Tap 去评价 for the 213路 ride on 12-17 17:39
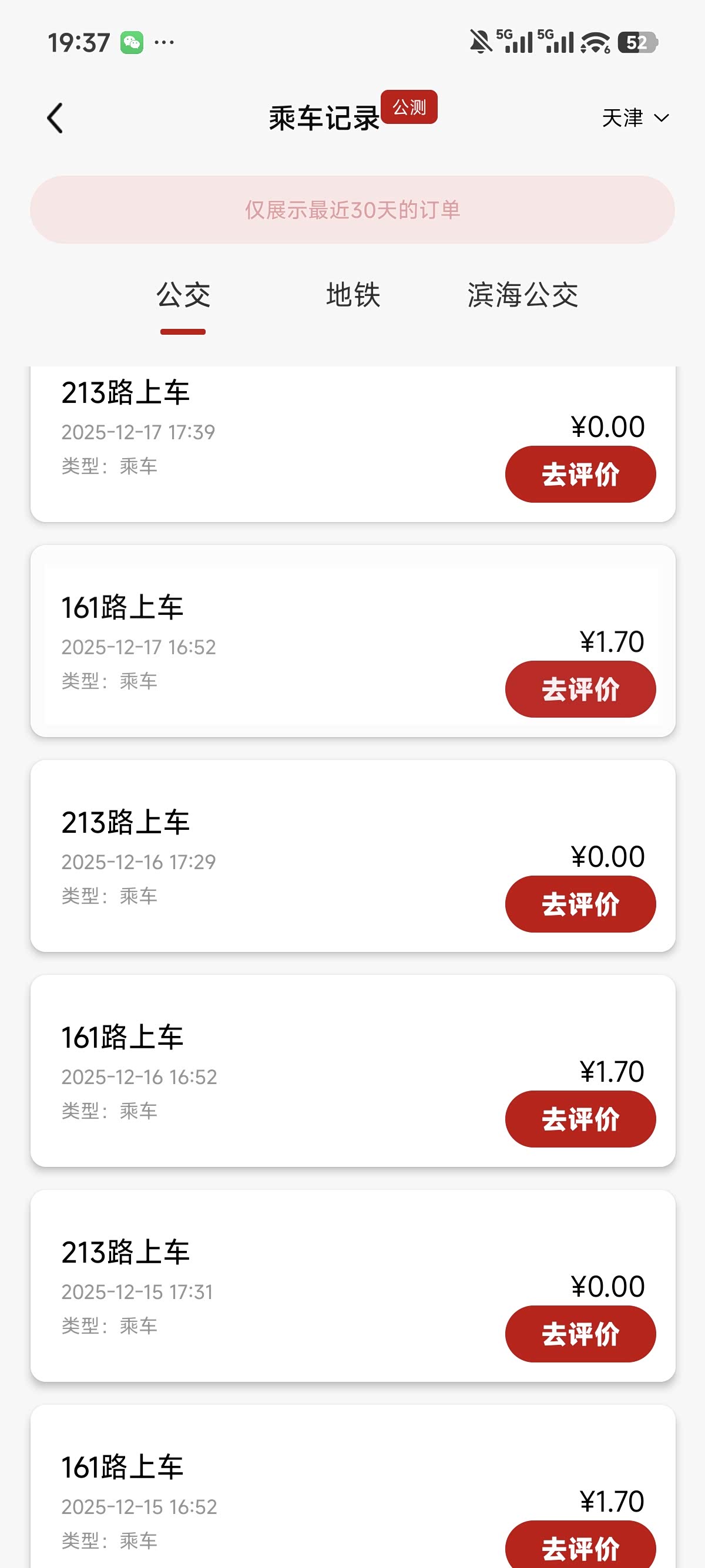705x1568 pixels. [580, 474]
